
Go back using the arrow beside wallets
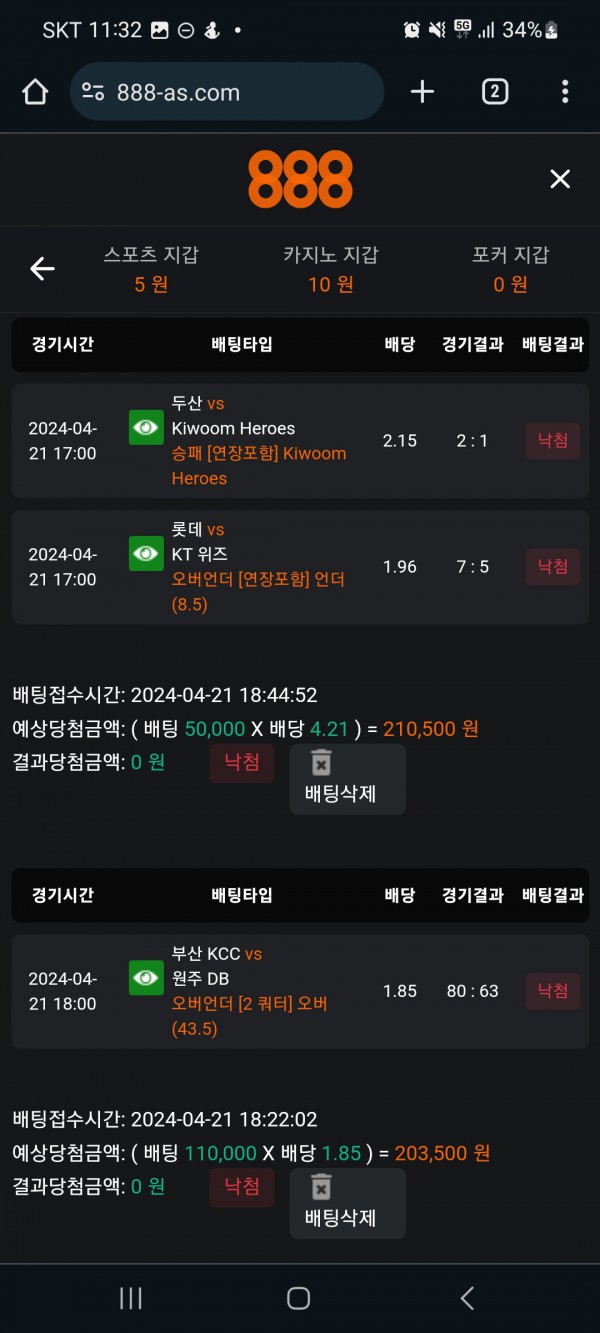42,269
